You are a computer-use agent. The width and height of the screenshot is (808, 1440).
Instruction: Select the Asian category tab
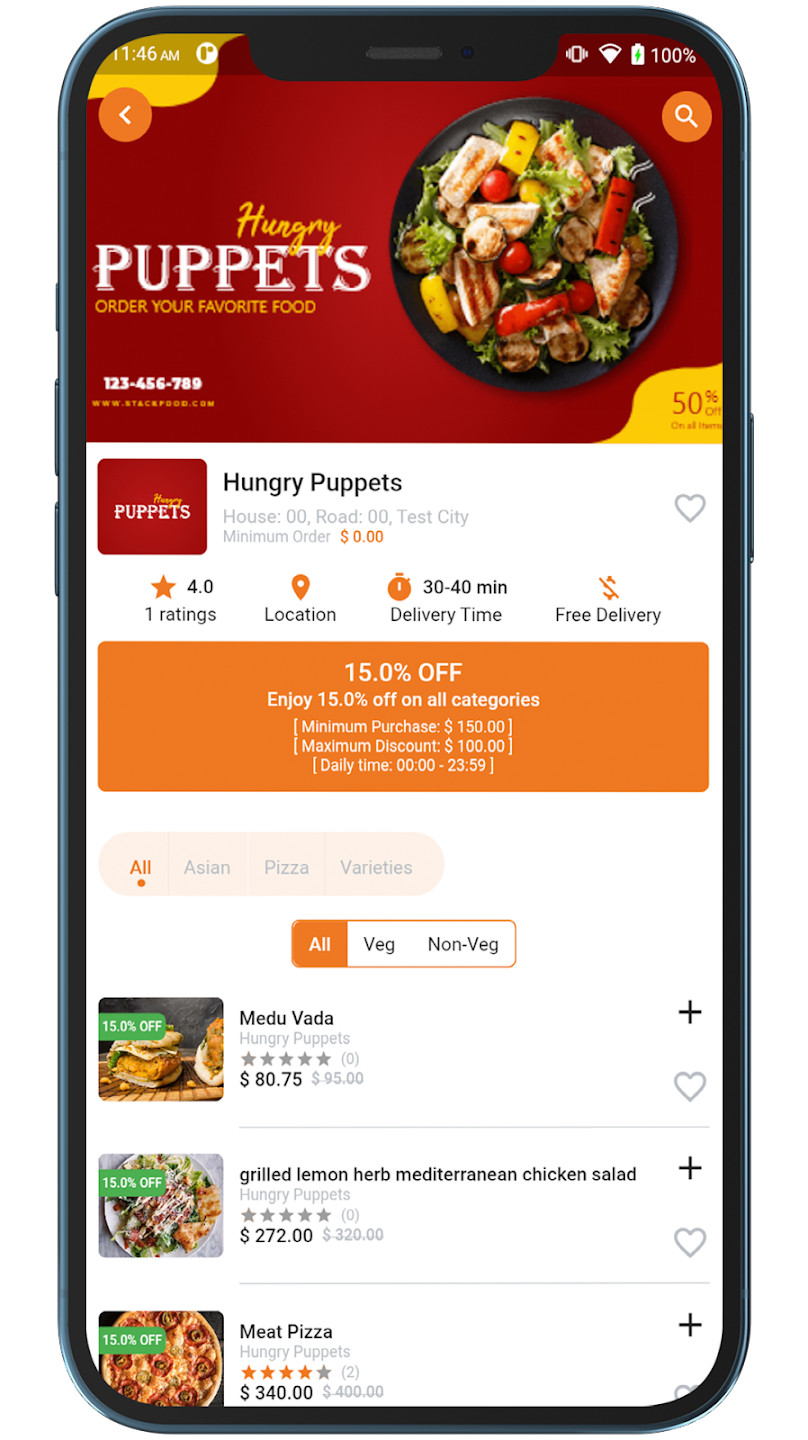(207, 867)
